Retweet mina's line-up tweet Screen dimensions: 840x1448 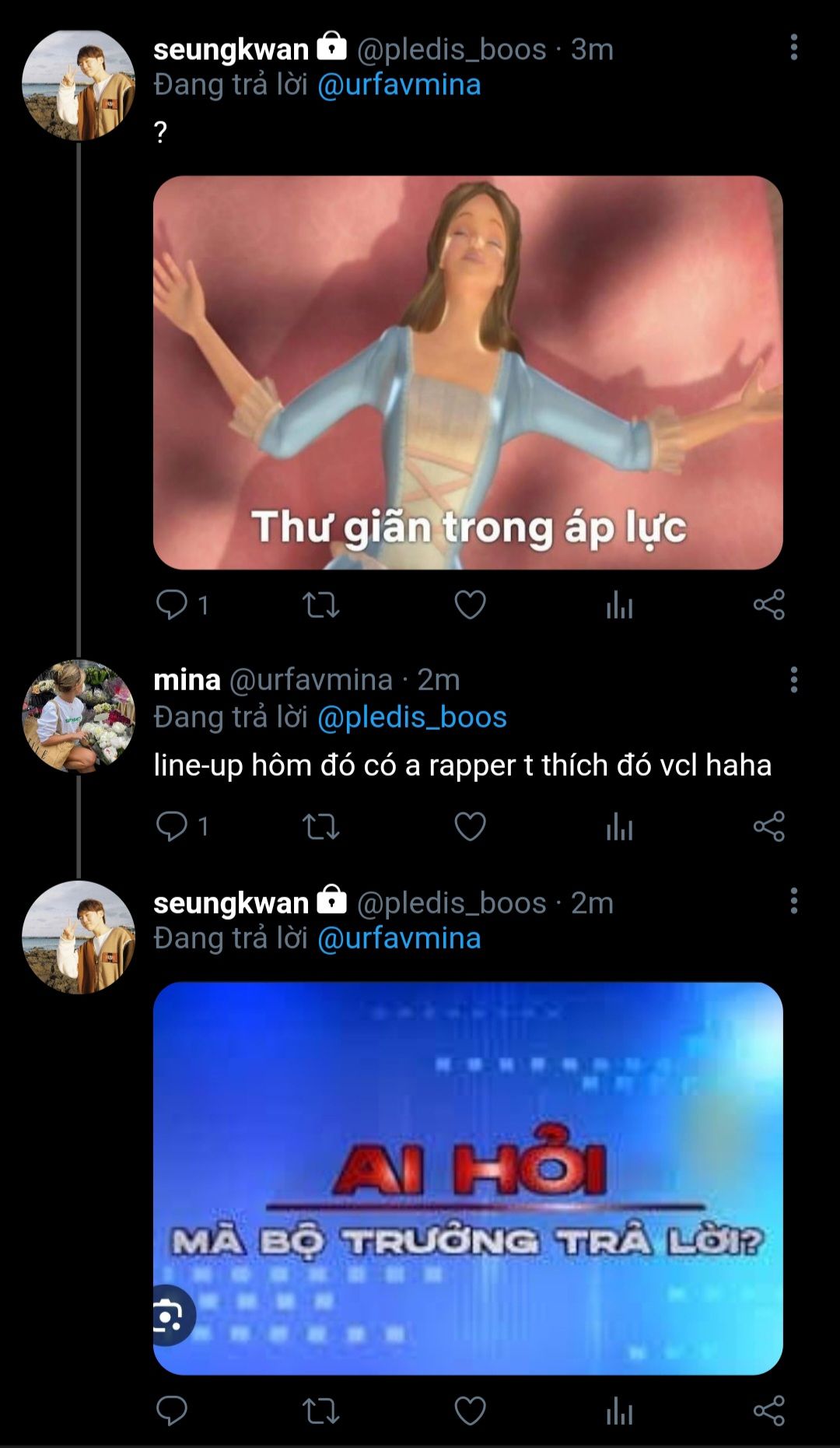click(320, 826)
